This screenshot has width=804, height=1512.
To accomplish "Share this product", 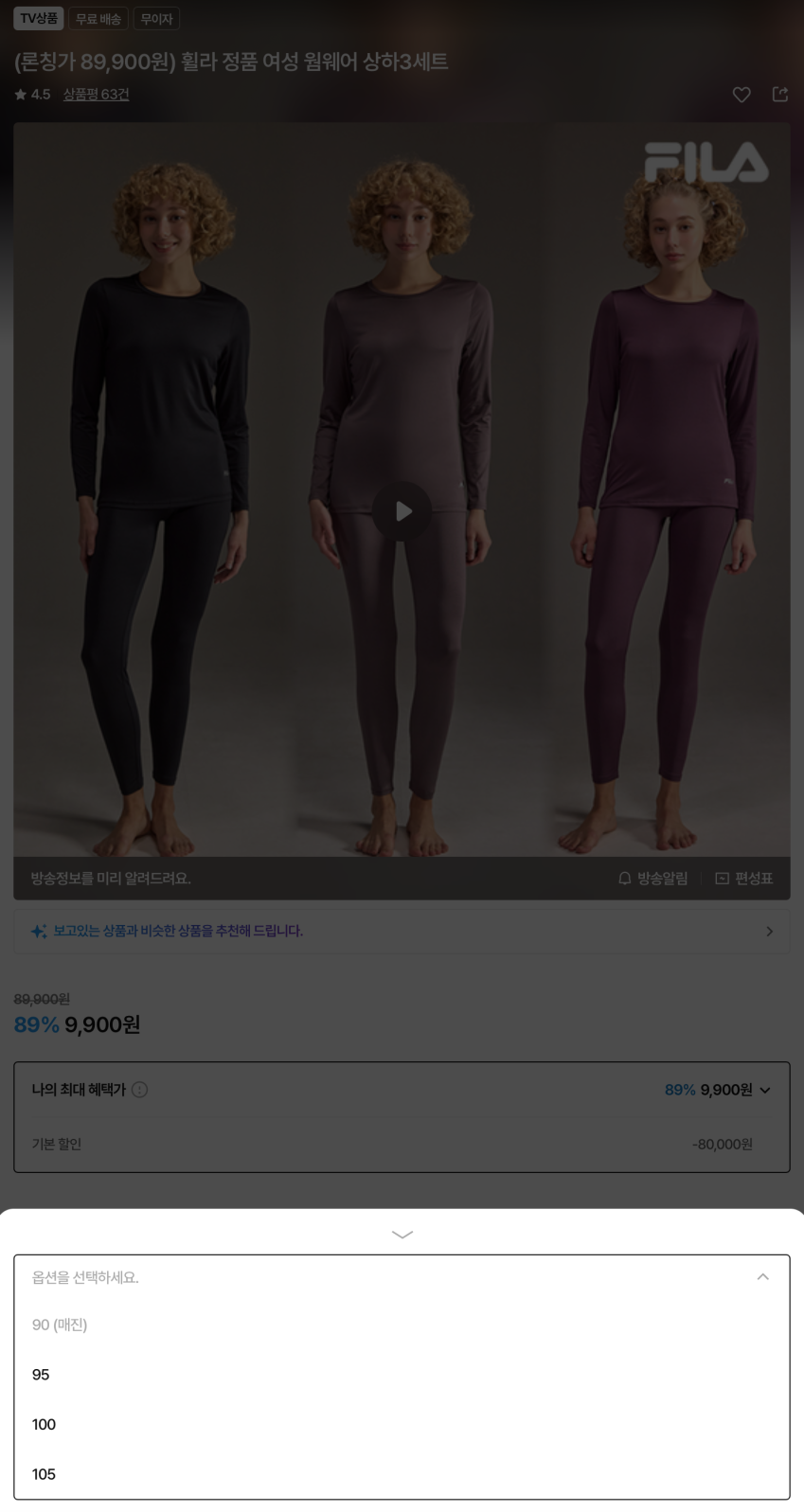I will click(x=780, y=95).
